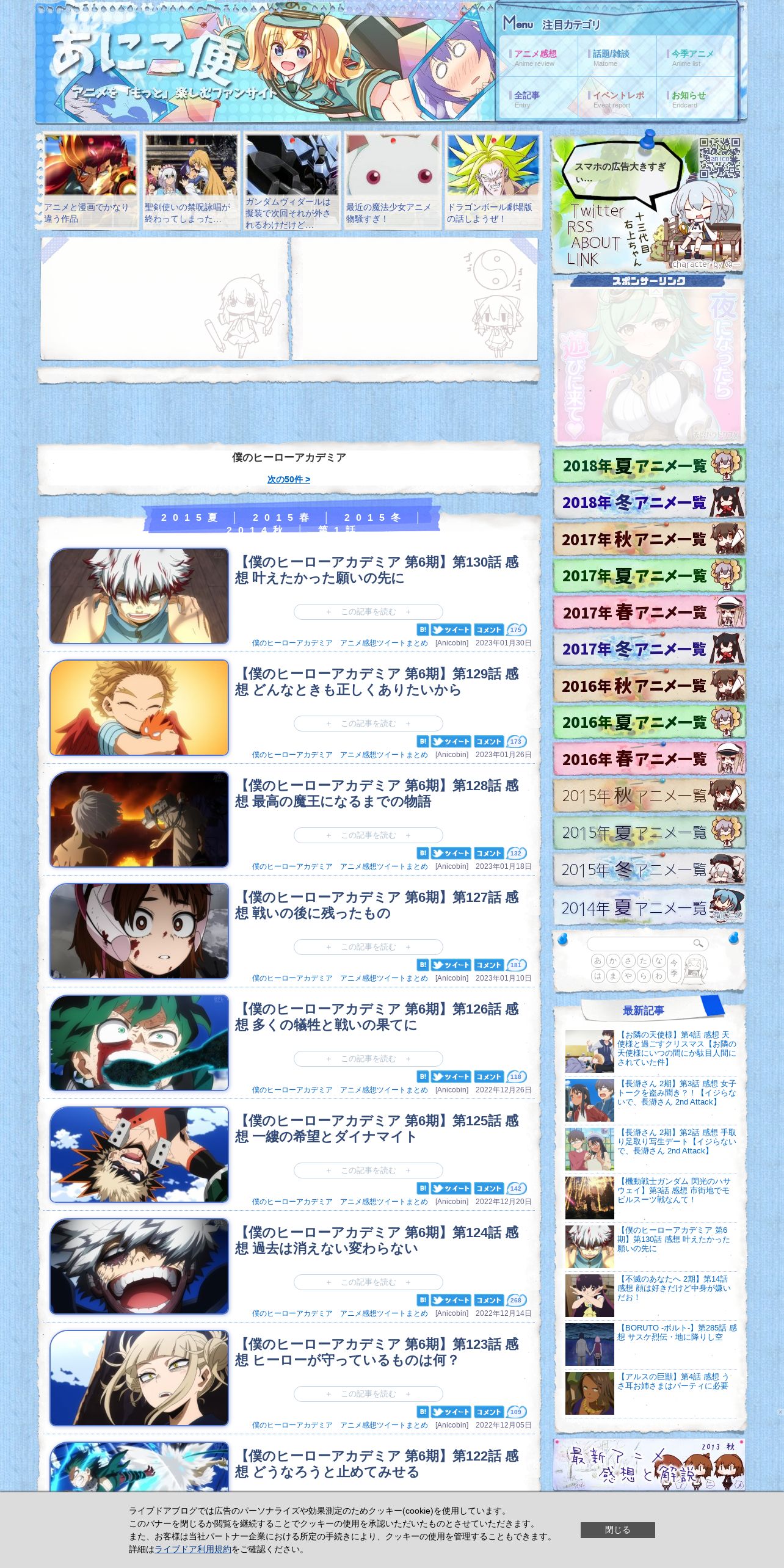Tweet the 第128話 article
This screenshot has width=784, height=1568.
coord(451,853)
